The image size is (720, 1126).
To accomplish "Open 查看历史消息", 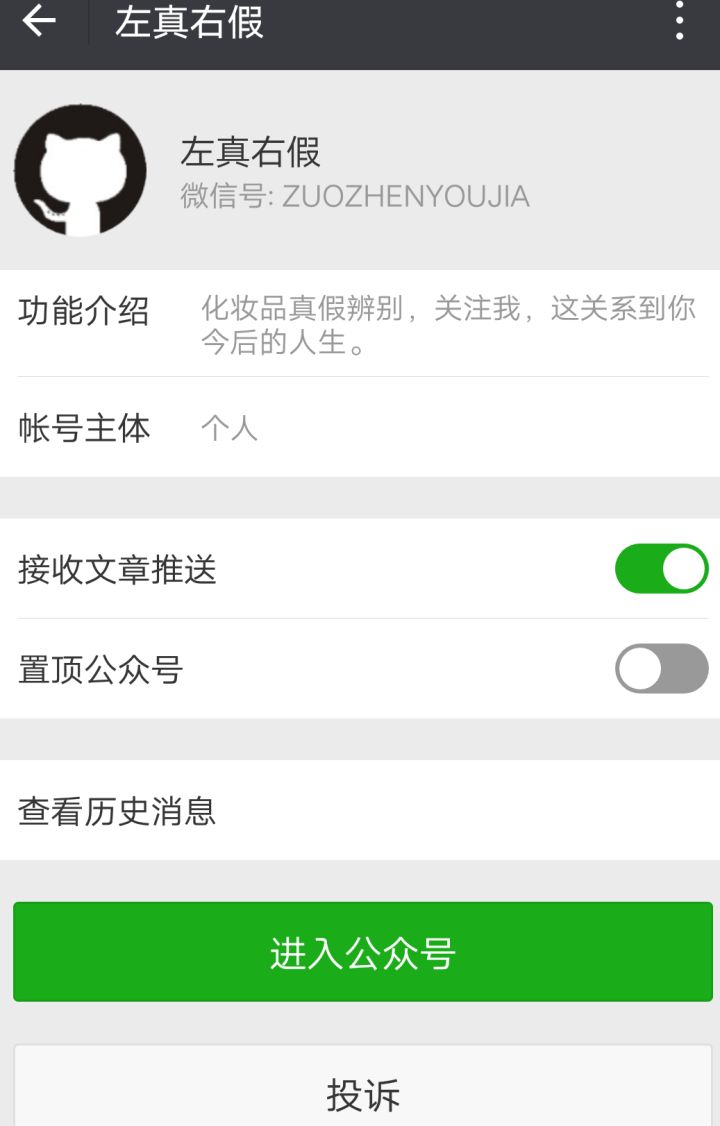I will (x=360, y=810).
